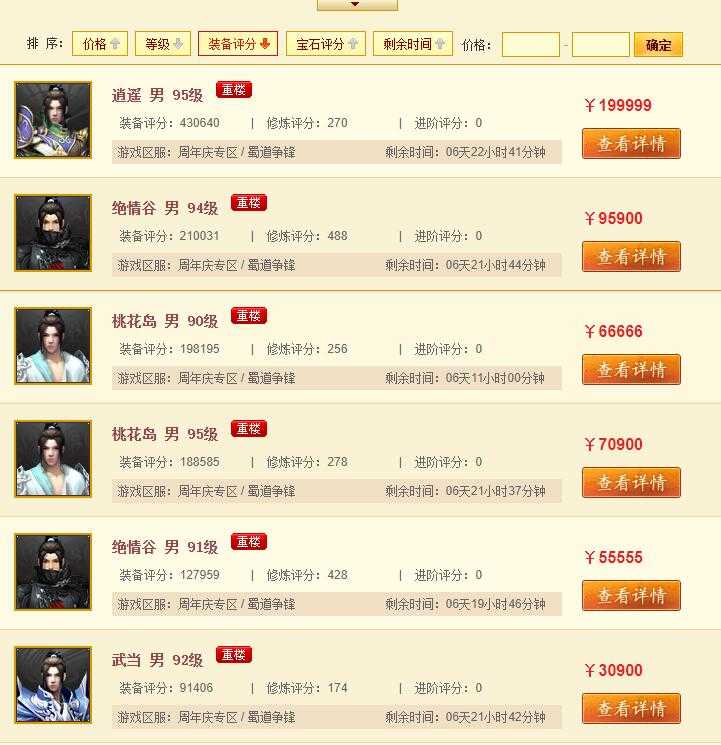Viewport: 721px width, 745px height.
Task: View details of 绝情谷 男 94级 listing
Action: pos(631,256)
